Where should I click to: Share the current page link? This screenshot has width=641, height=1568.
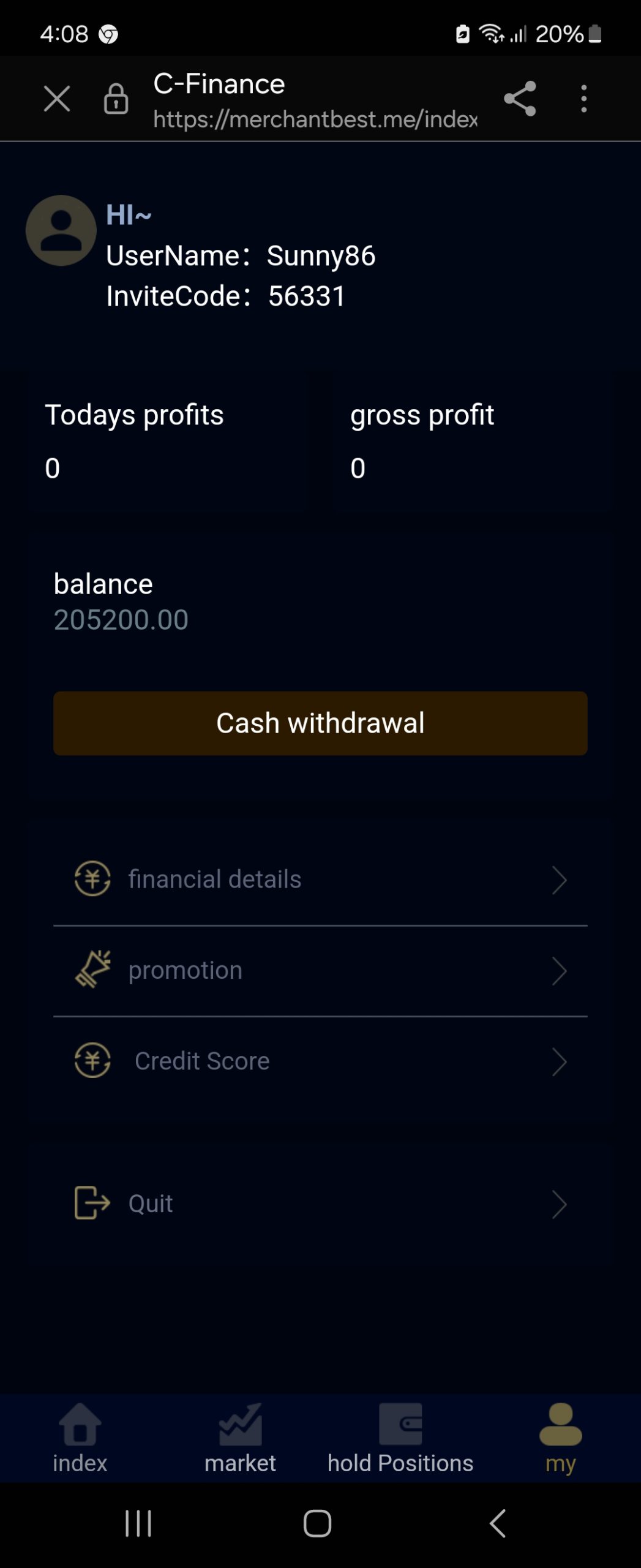pyautogui.click(x=520, y=99)
